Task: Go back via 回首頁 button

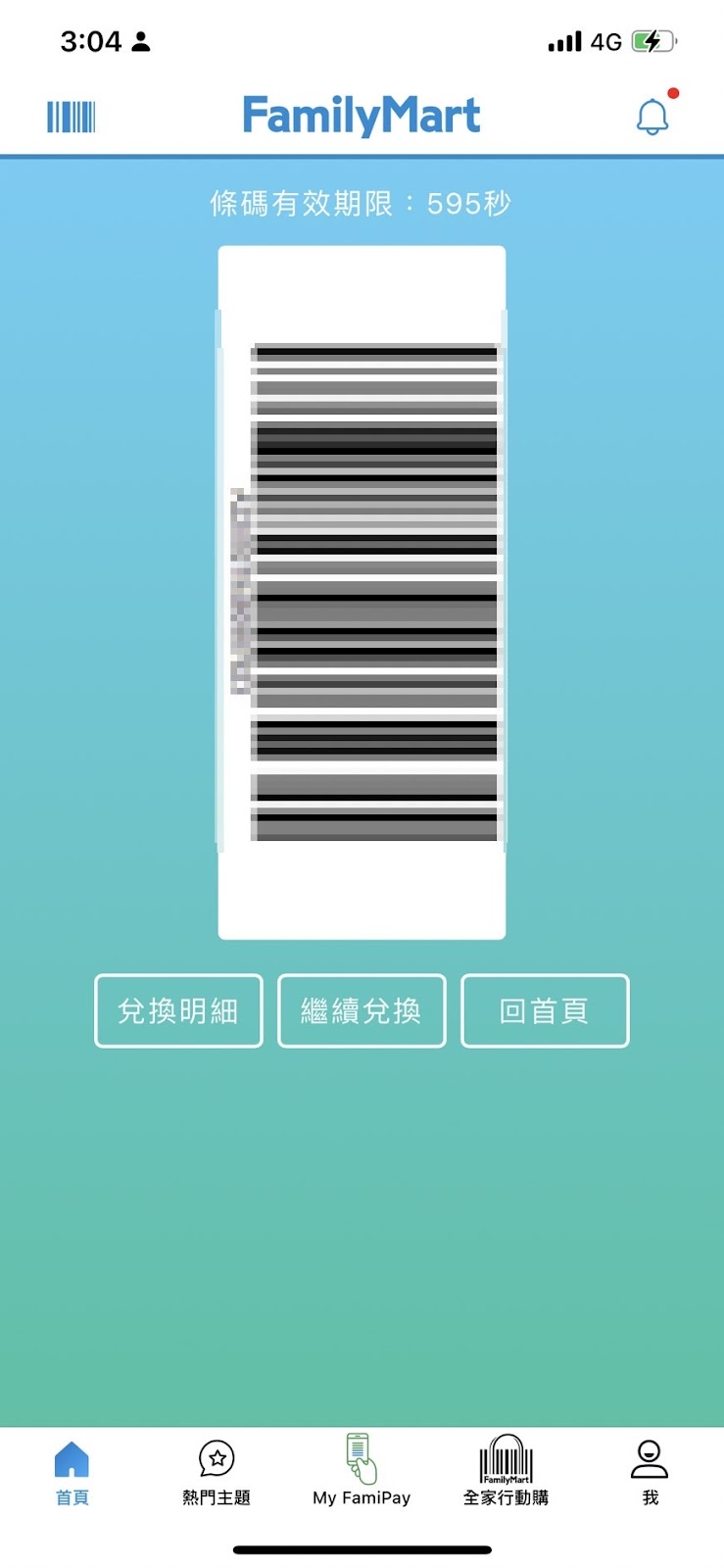Action: pyautogui.click(x=545, y=1010)
